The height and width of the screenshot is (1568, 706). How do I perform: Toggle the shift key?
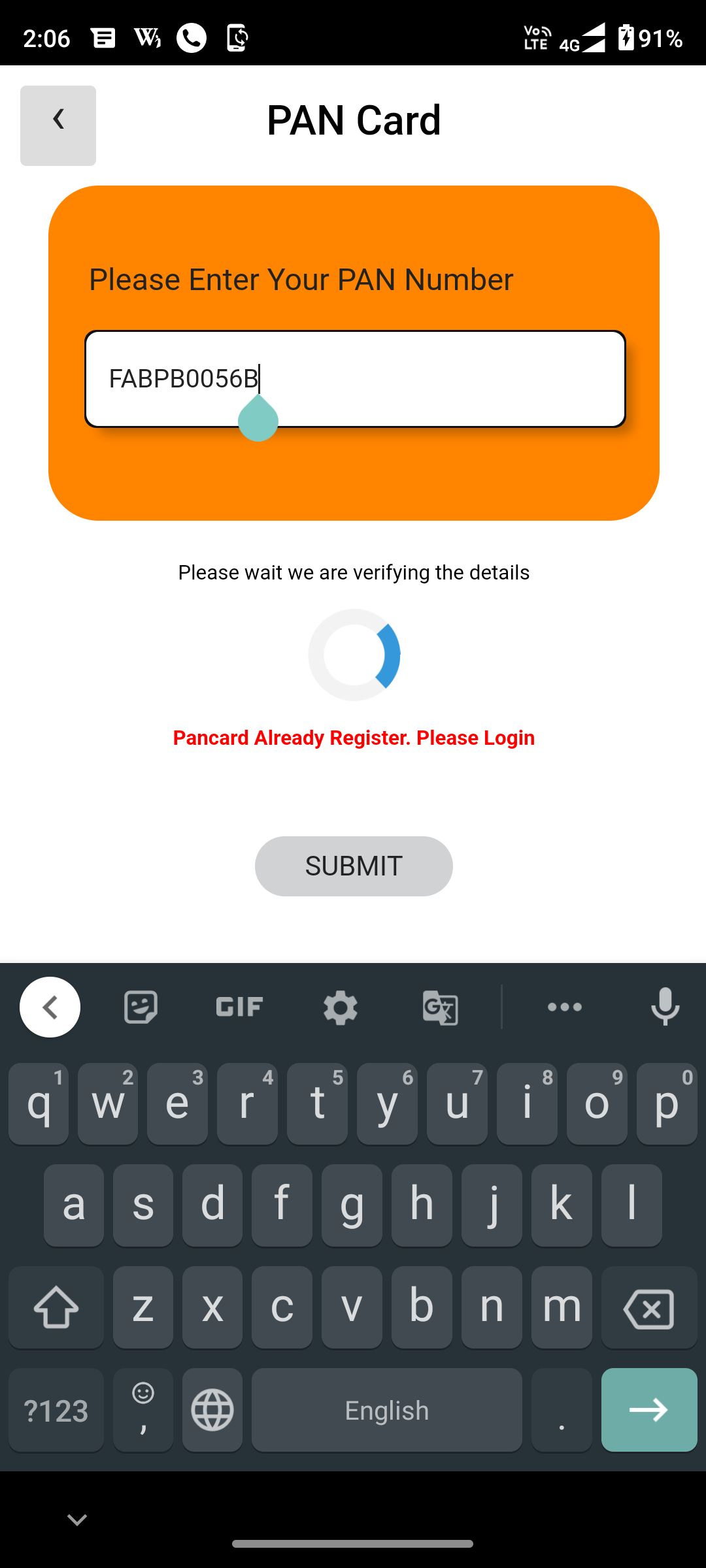click(56, 1308)
